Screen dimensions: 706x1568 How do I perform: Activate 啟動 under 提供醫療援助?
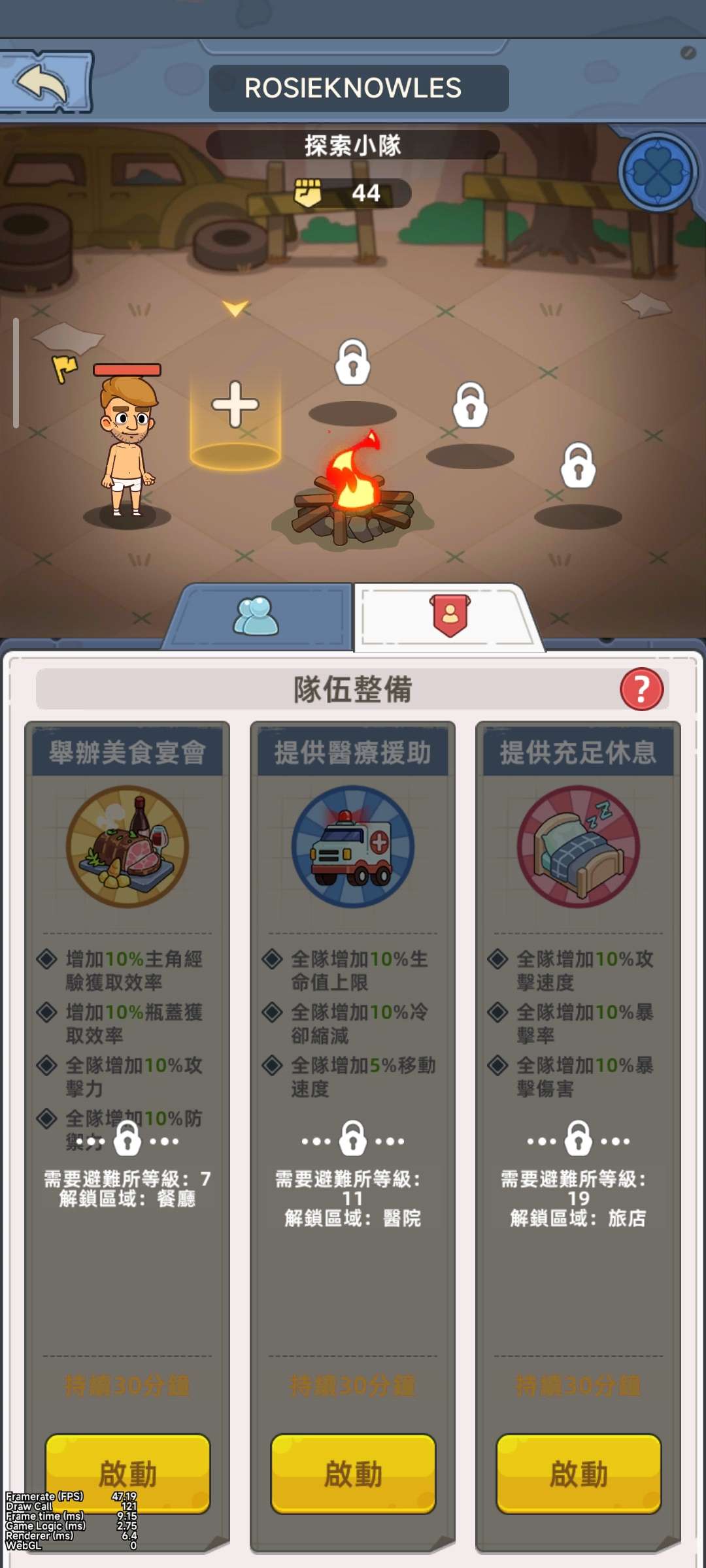coord(353,1473)
